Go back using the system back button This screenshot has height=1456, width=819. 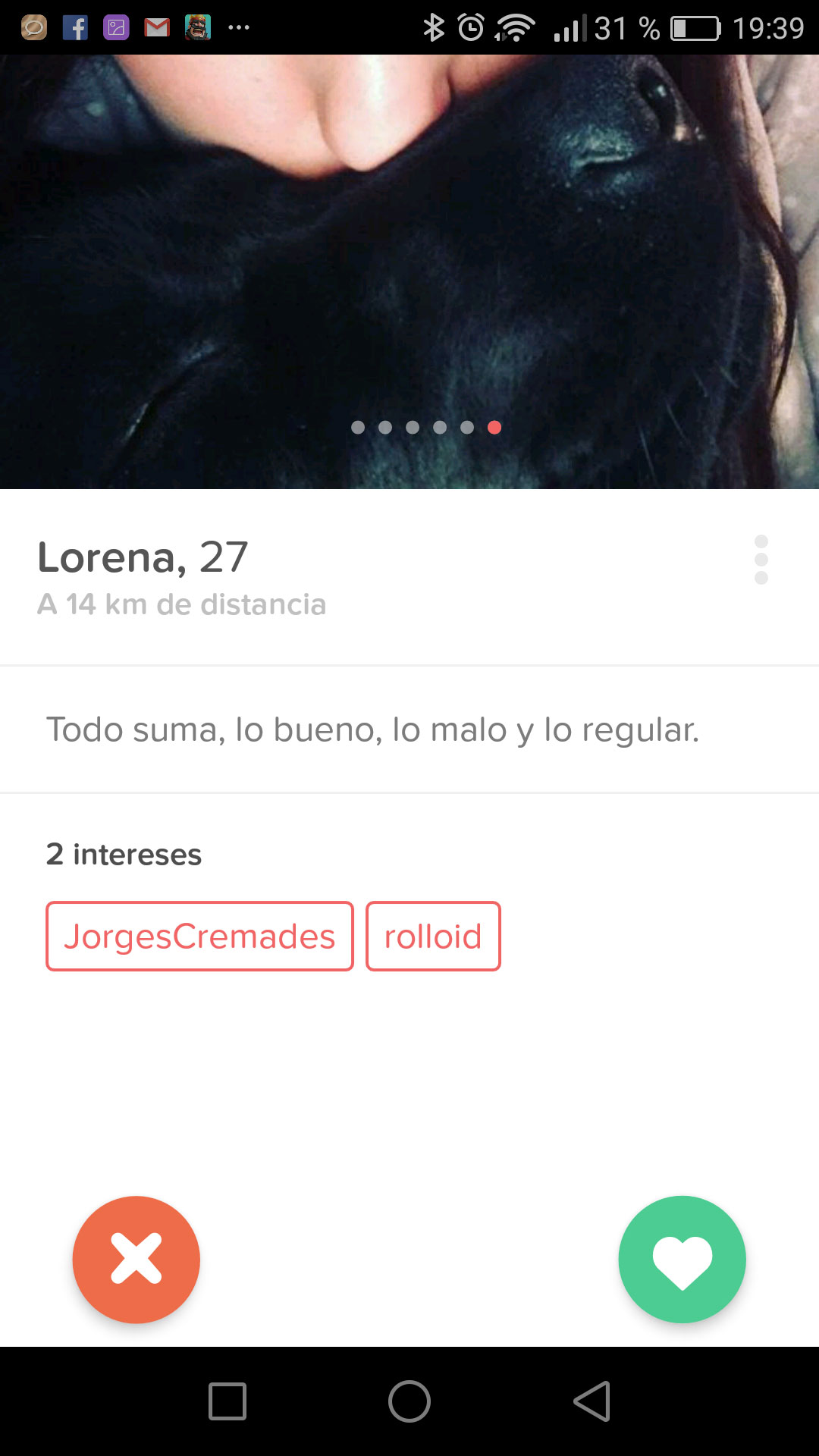tap(592, 1401)
